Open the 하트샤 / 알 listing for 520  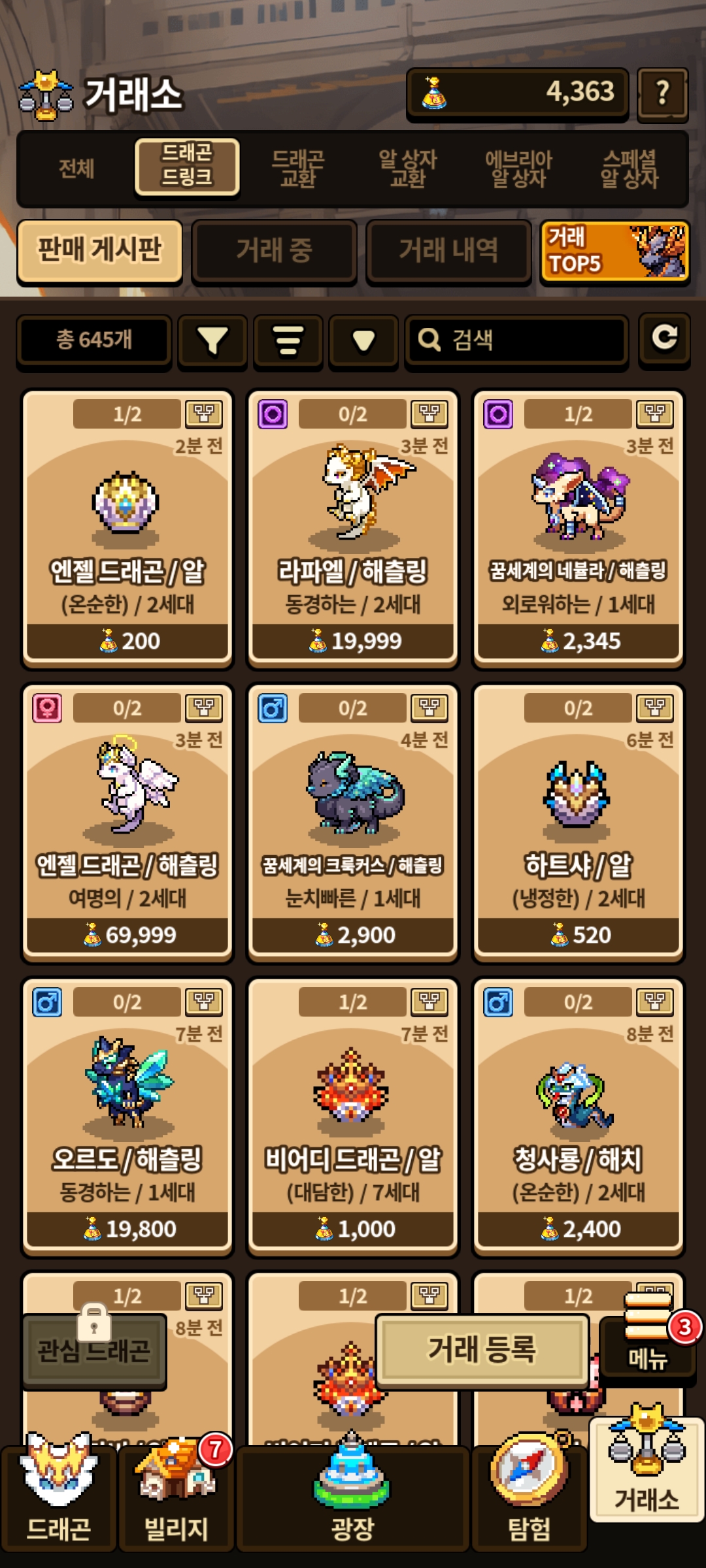[579, 823]
